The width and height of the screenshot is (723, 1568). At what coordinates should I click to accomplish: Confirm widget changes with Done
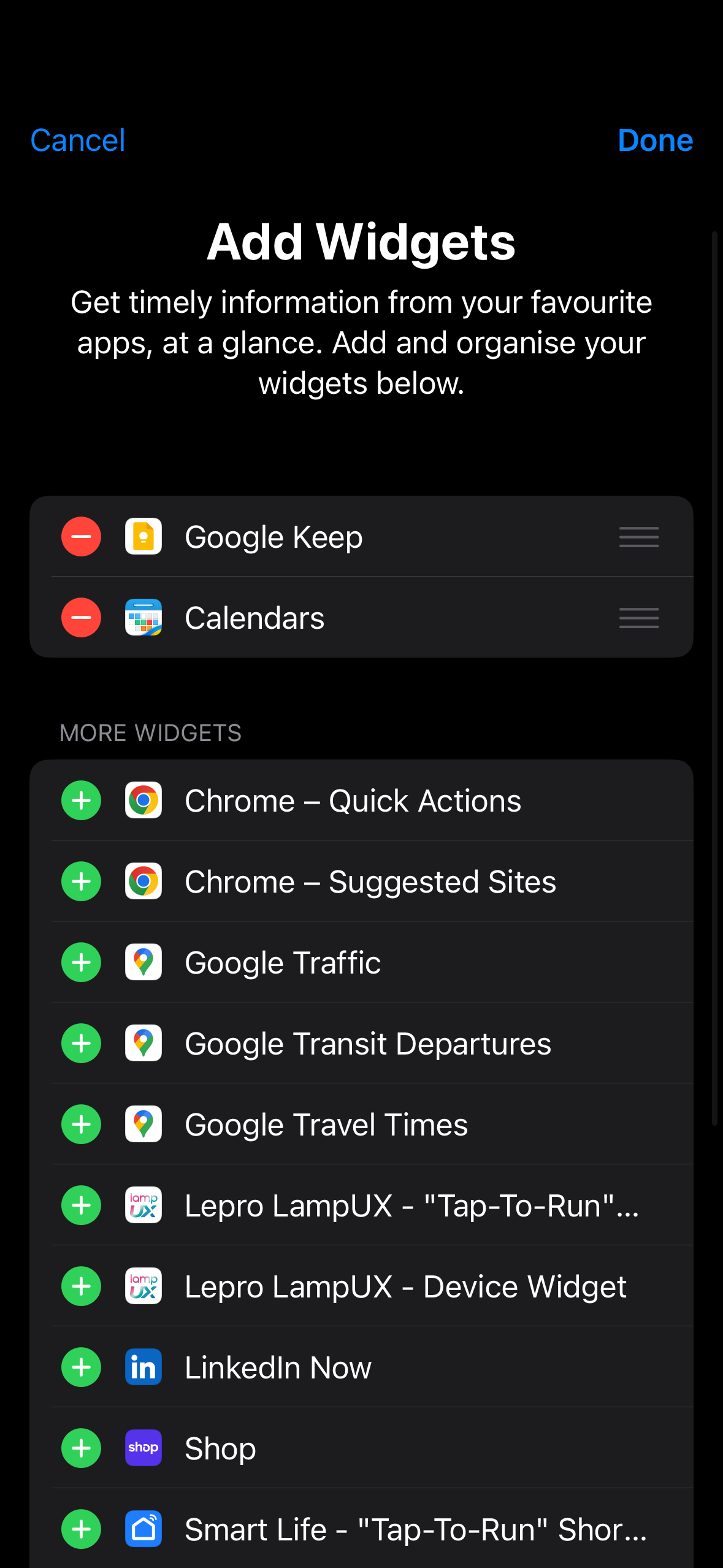pos(655,140)
